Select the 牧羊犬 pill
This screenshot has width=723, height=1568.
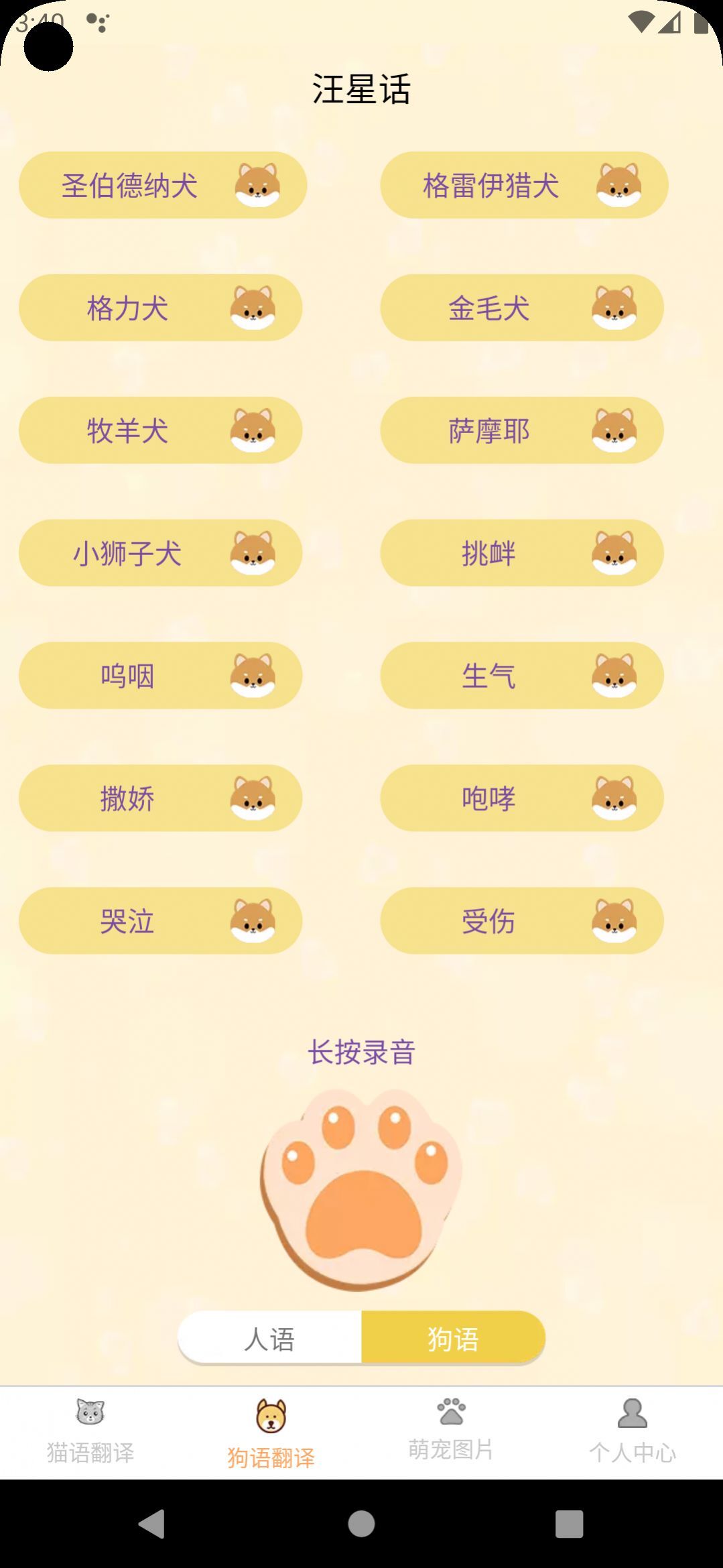tap(161, 430)
